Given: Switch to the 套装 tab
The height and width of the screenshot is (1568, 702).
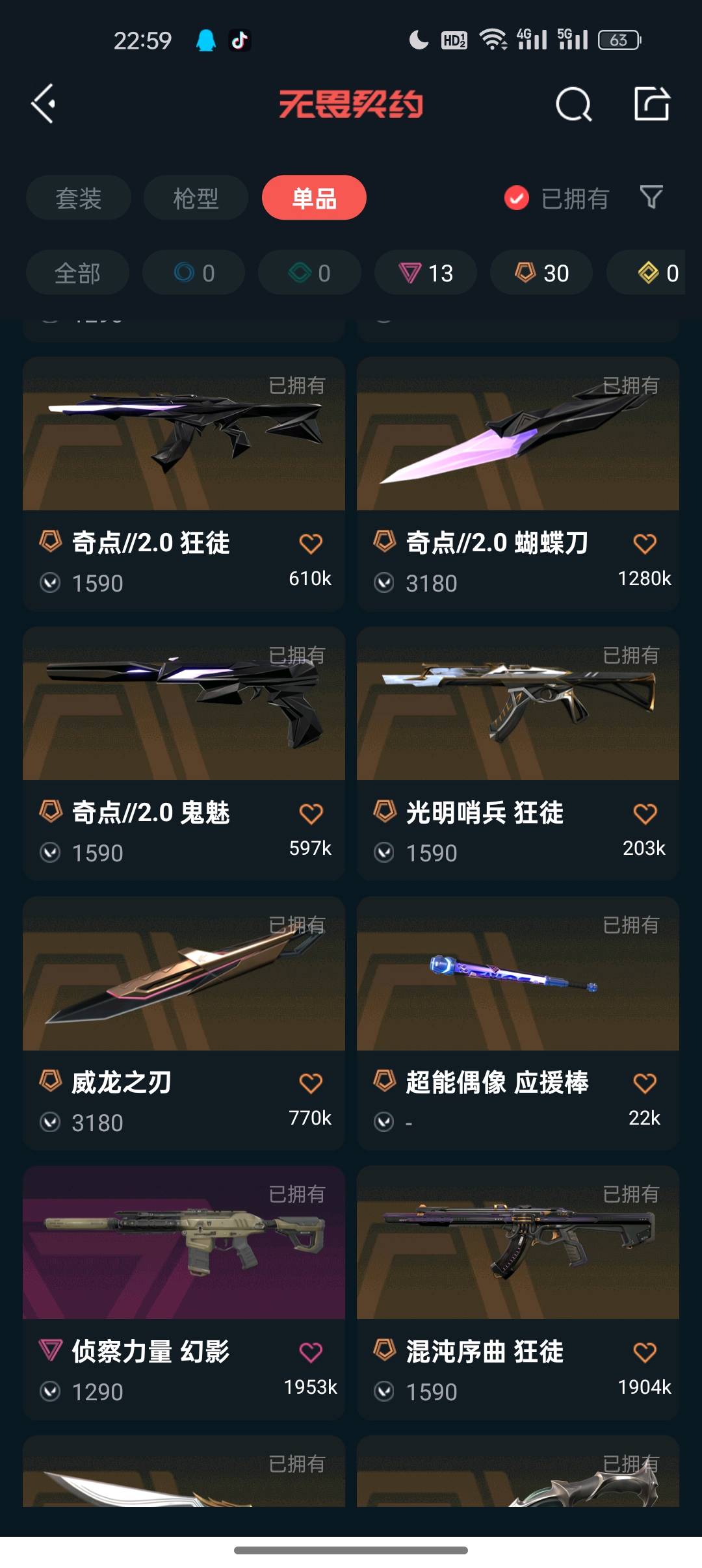Looking at the screenshot, I should coord(79,198).
